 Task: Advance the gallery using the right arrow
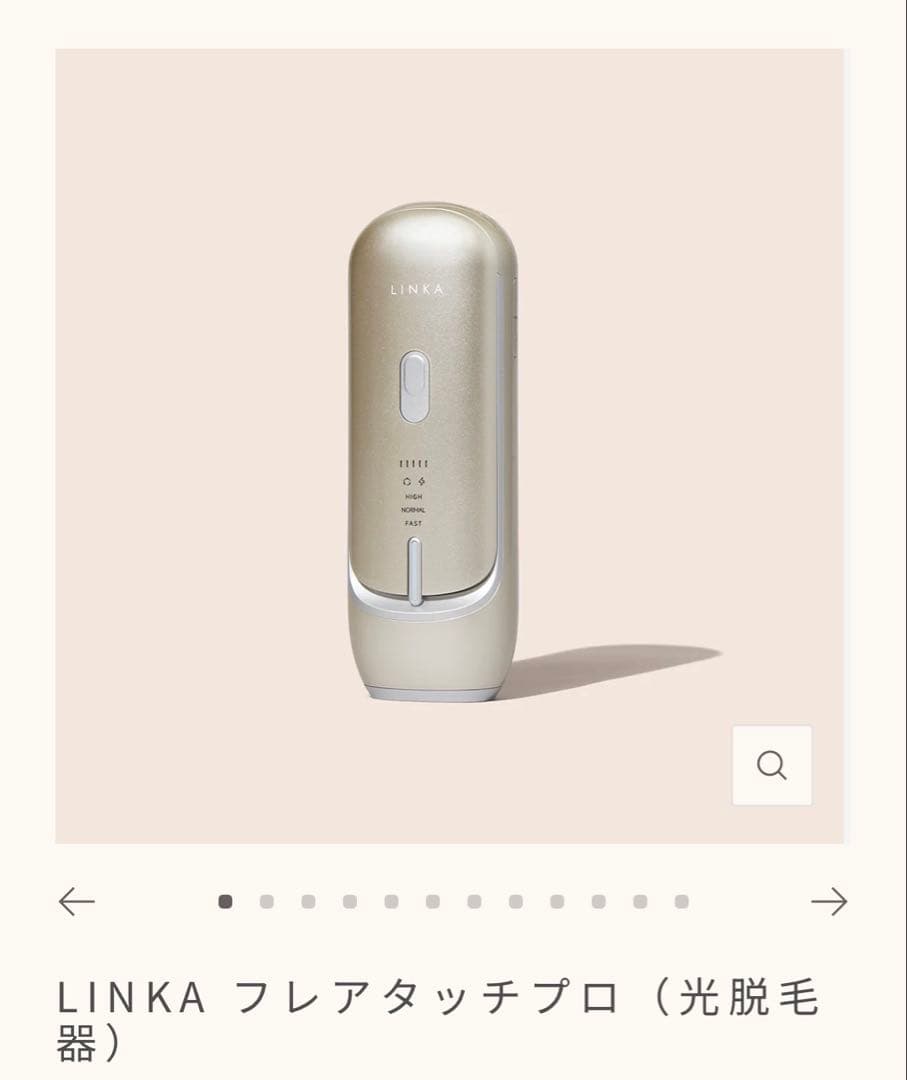pyautogui.click(x=832, y=902)
